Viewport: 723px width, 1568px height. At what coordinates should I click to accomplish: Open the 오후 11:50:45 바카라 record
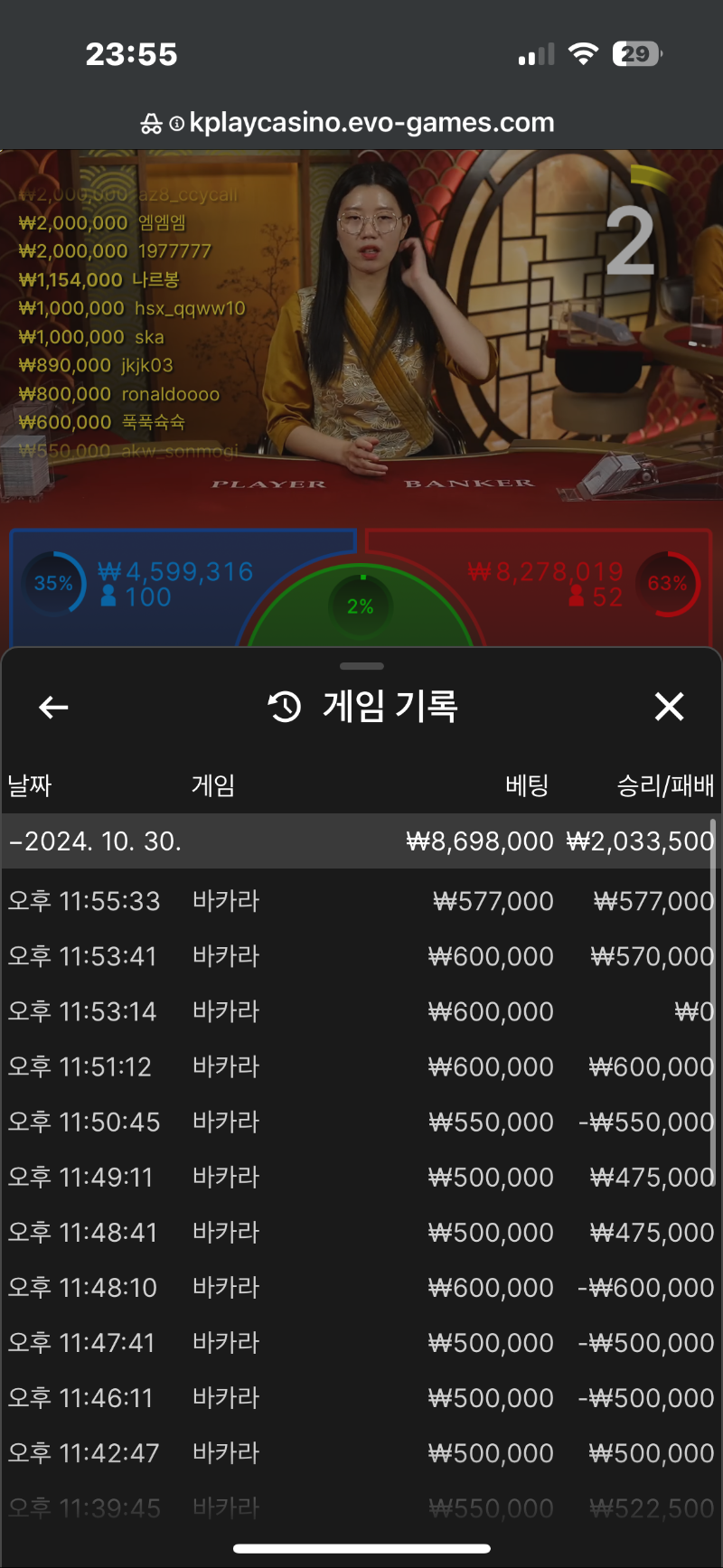(x=360, y=1122)
